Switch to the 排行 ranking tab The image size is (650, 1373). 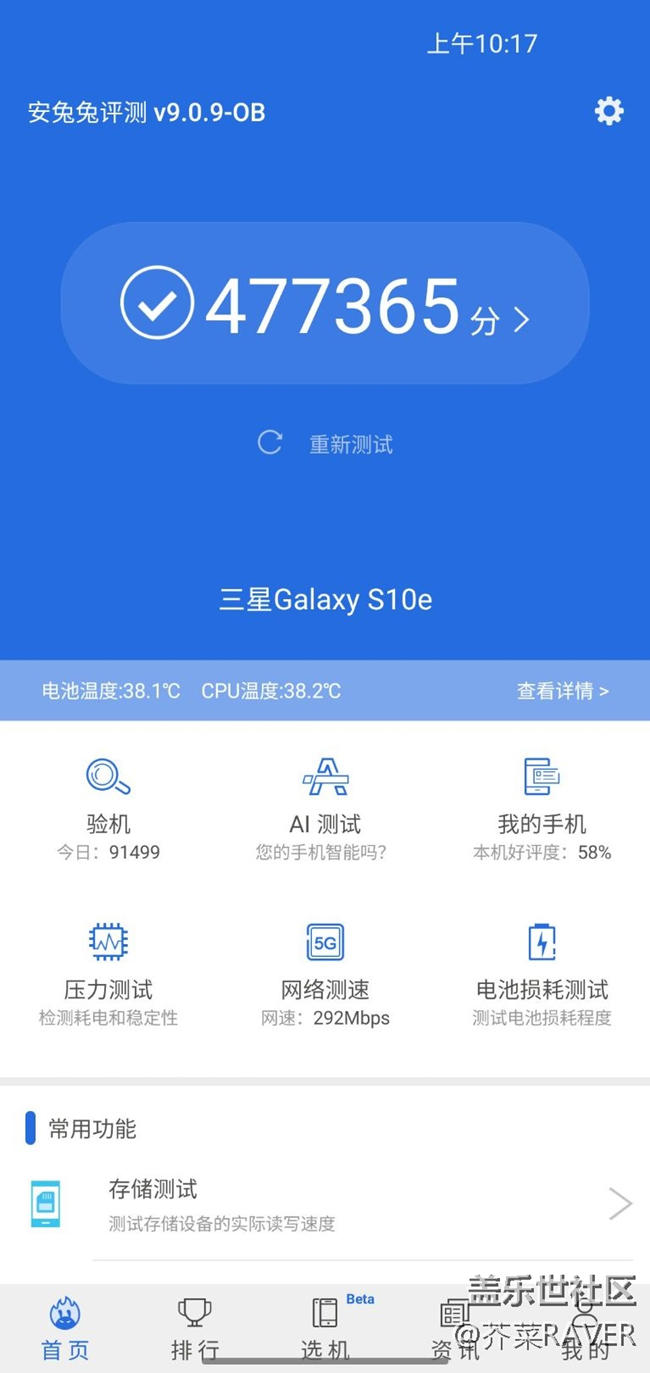195,1329
